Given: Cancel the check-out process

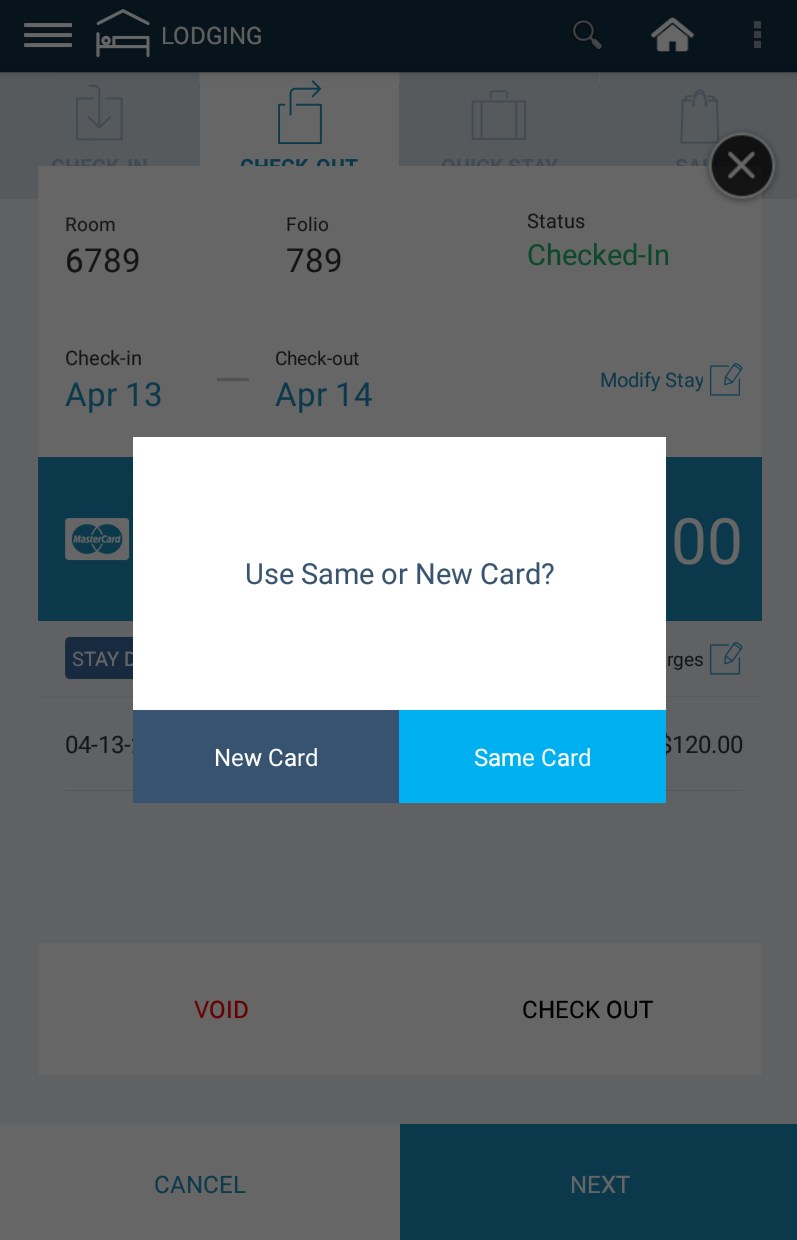Looking at the screenshot, I should pyautogui.click(x=200, y=1184).
